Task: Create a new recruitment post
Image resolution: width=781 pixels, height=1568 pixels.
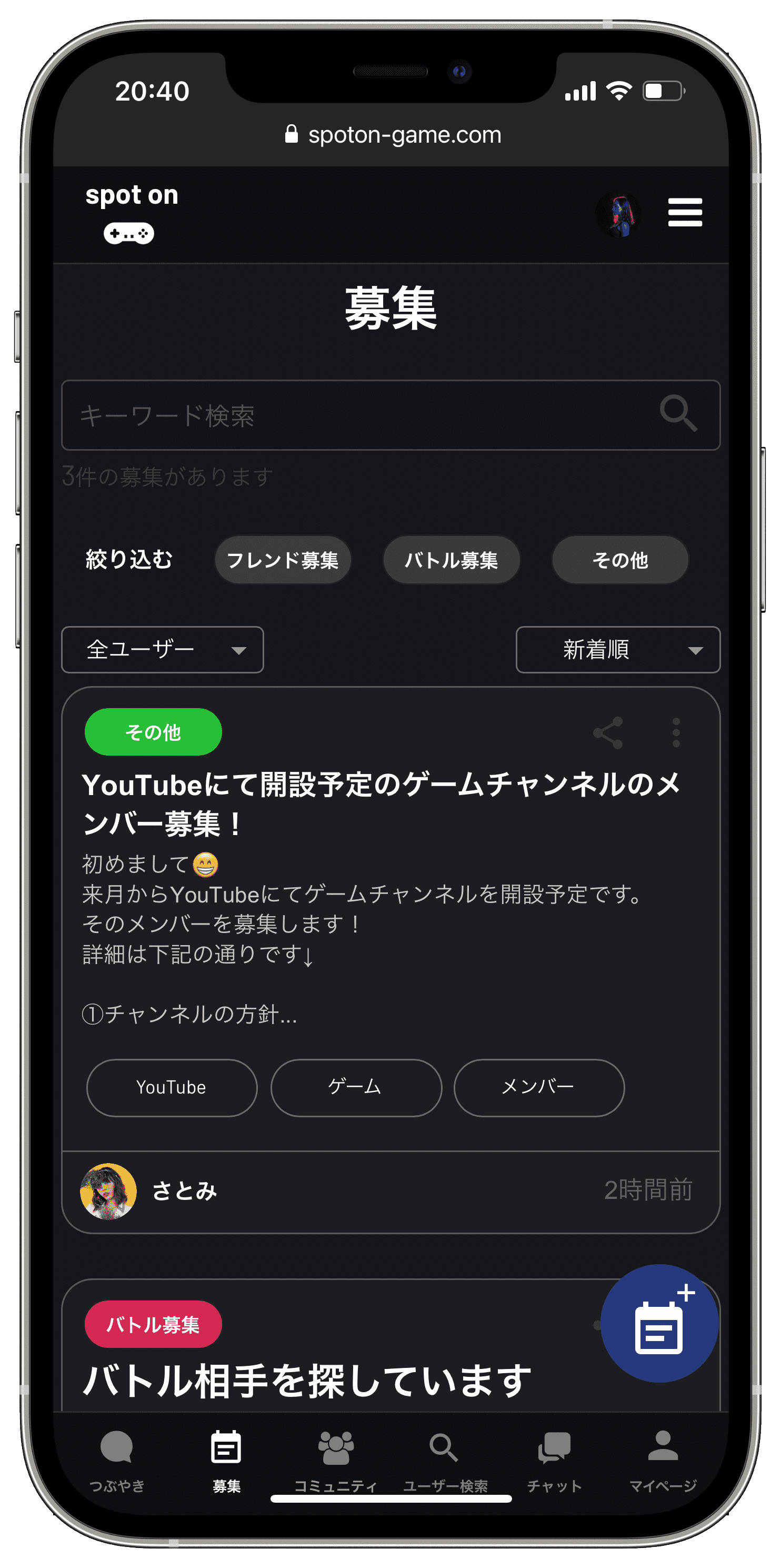Action: [659, 1323]
